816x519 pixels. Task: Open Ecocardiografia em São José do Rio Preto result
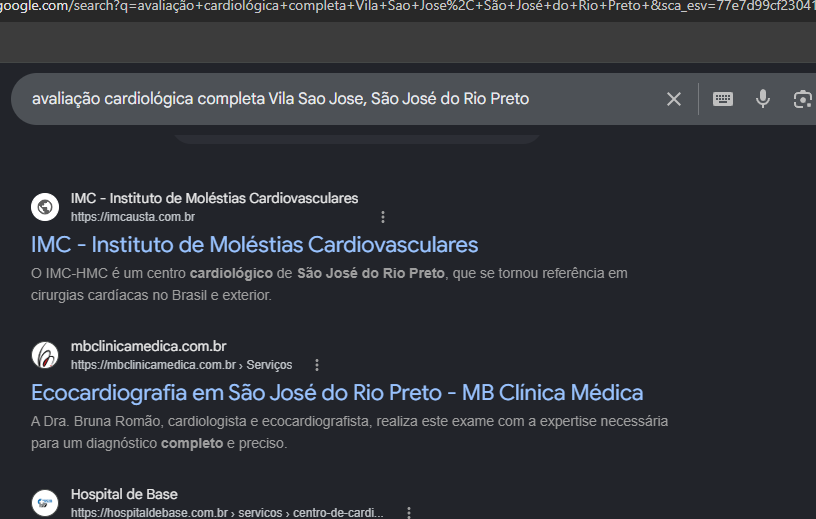pos(337,393)
